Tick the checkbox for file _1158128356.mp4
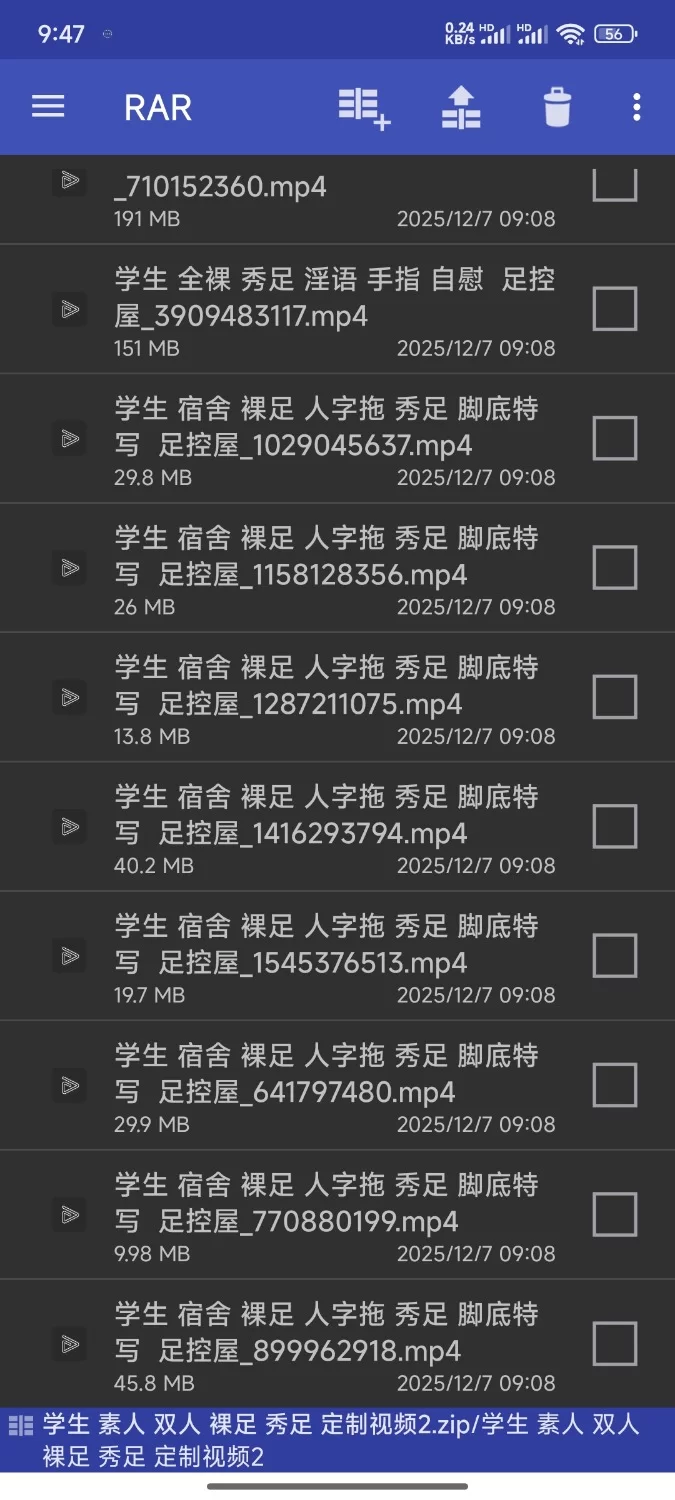 (x=615, y=568)
